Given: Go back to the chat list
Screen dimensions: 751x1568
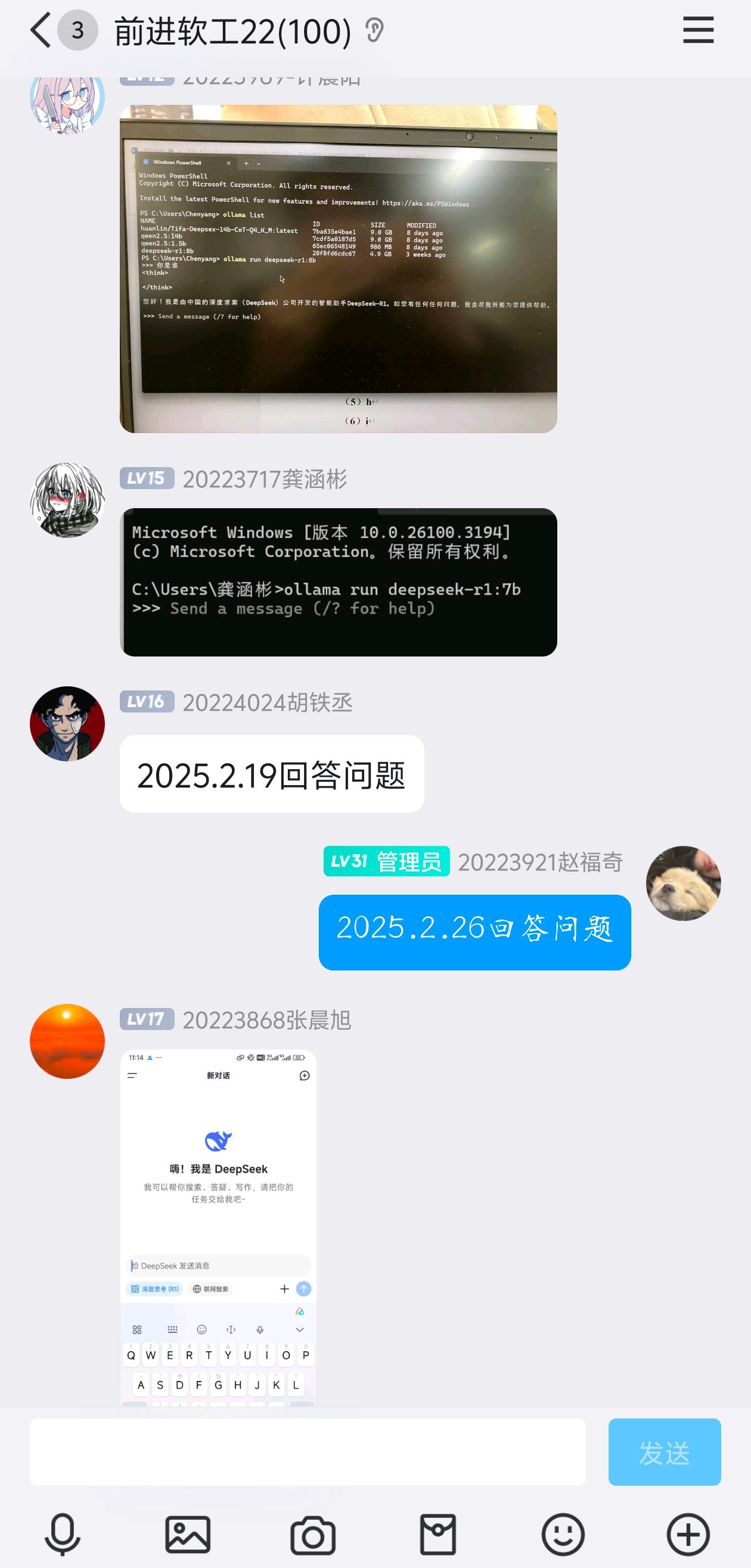Looking at the screenshot, I should [41, 30].
